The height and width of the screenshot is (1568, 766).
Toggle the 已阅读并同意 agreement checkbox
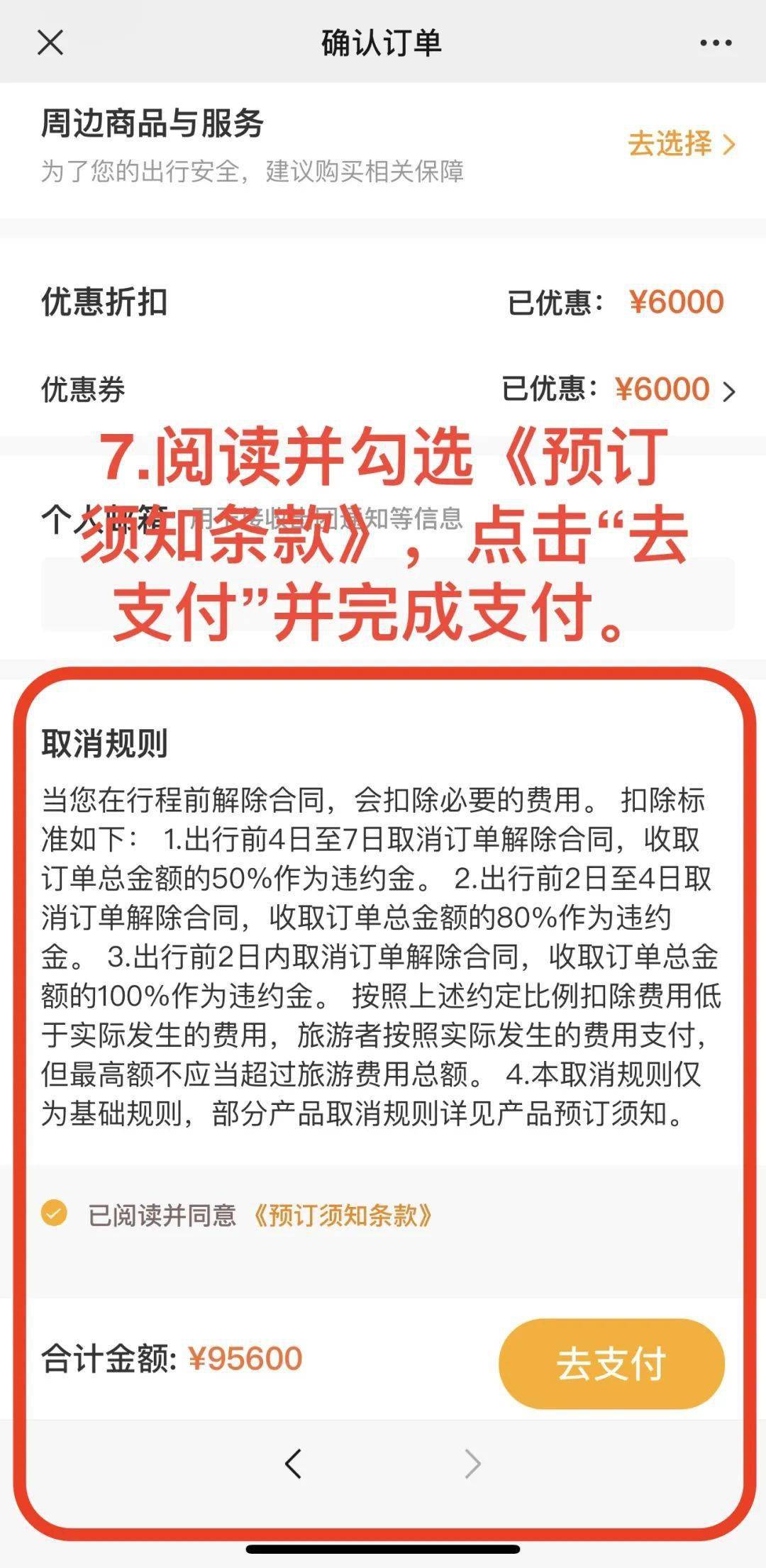[55, 1213]
